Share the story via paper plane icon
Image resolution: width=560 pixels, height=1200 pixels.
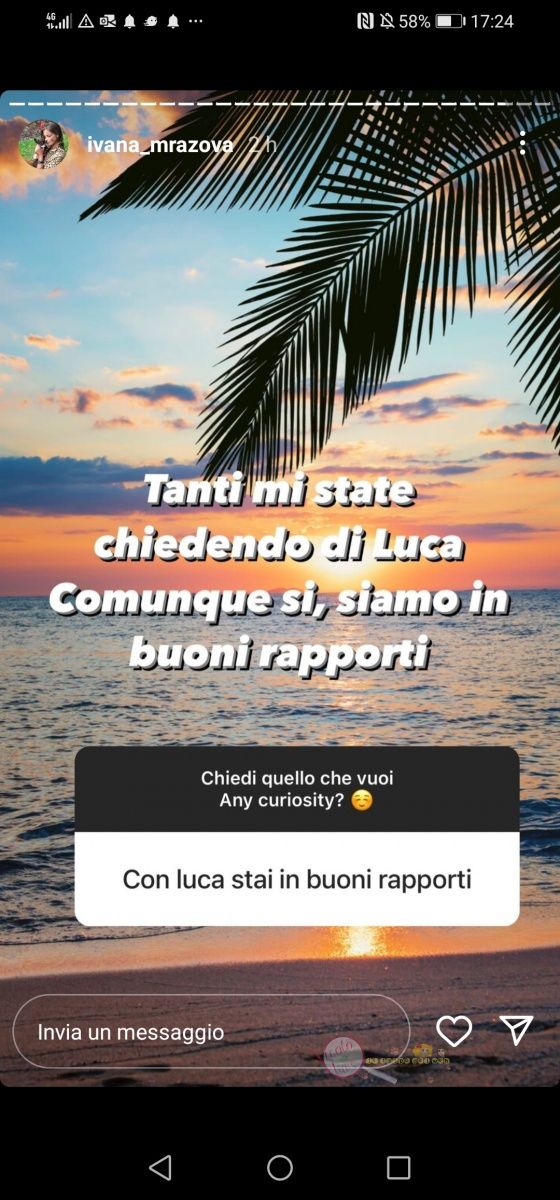[x=516, y=1030]
